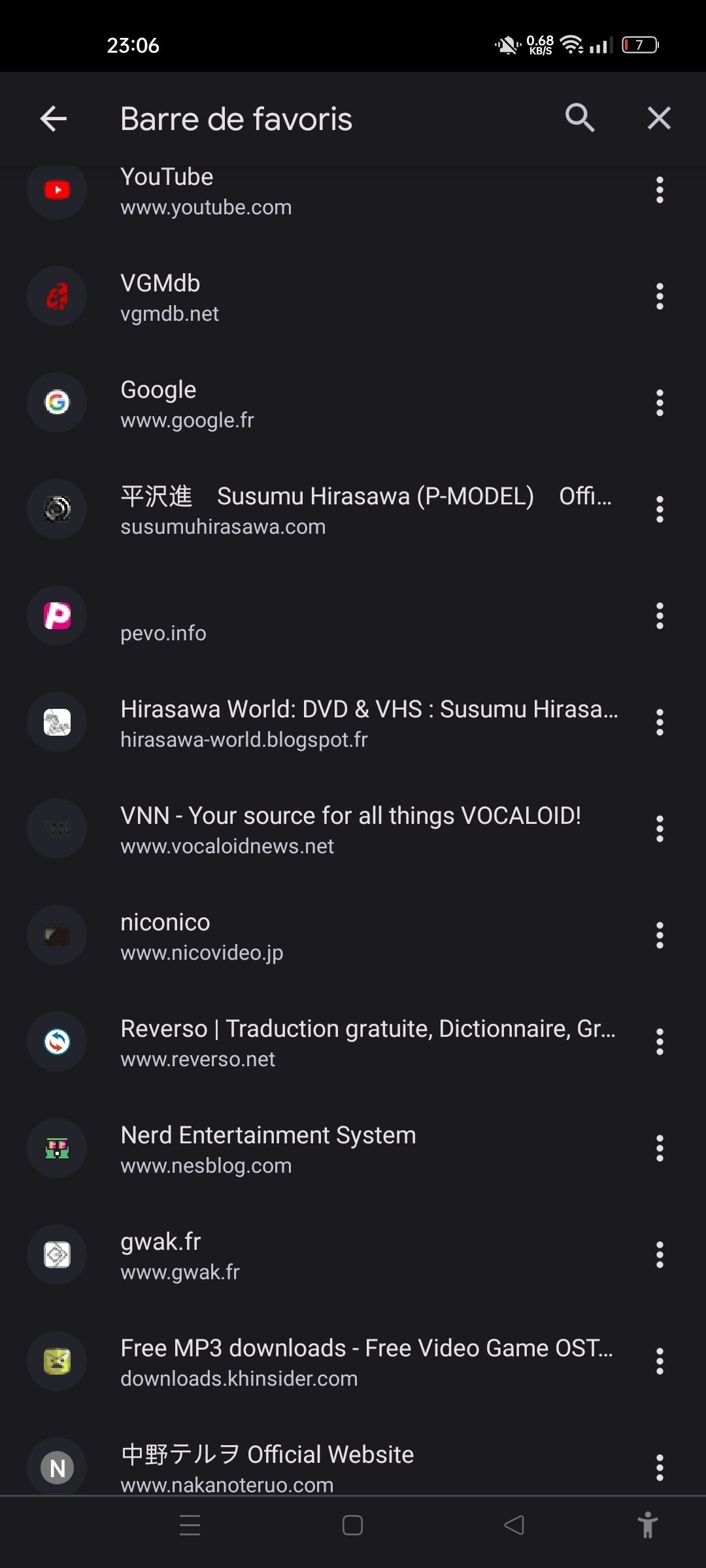Close the bookmarks screen
Viewport: 706px width, 1568px height.
pyautogui.click(x=659, y=118)
